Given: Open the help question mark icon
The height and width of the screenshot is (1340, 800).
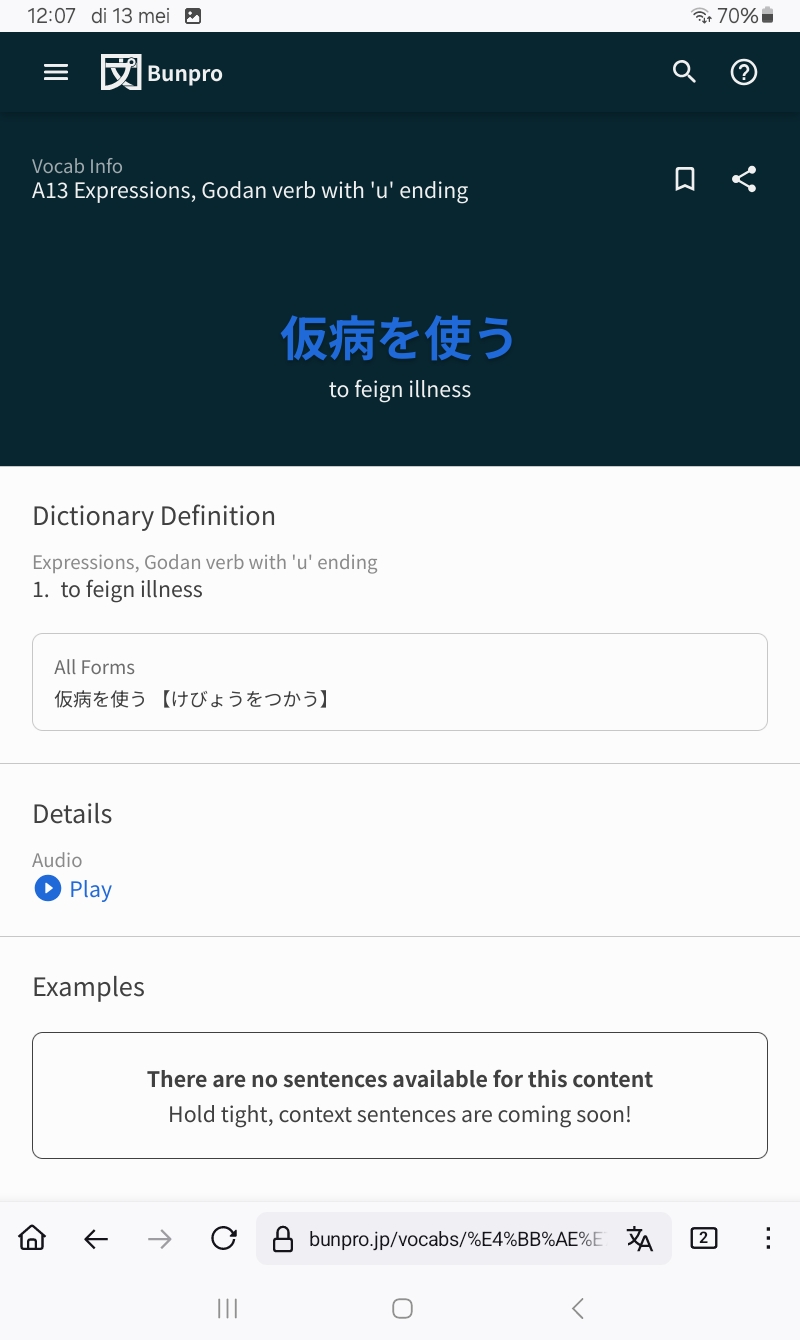Looking at the screenshot, I should coord(744,72).
